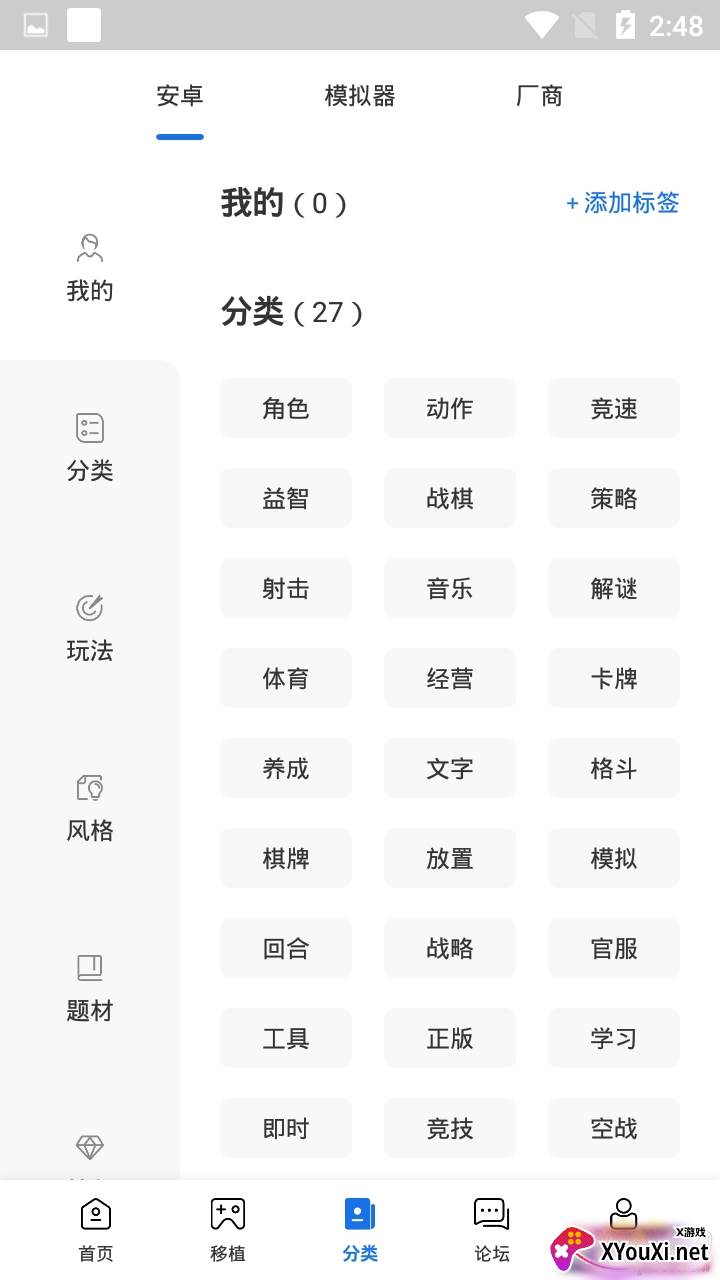Open the 射击 category
The height and width of the screenshot is (1280, 720).
(286, 588)
